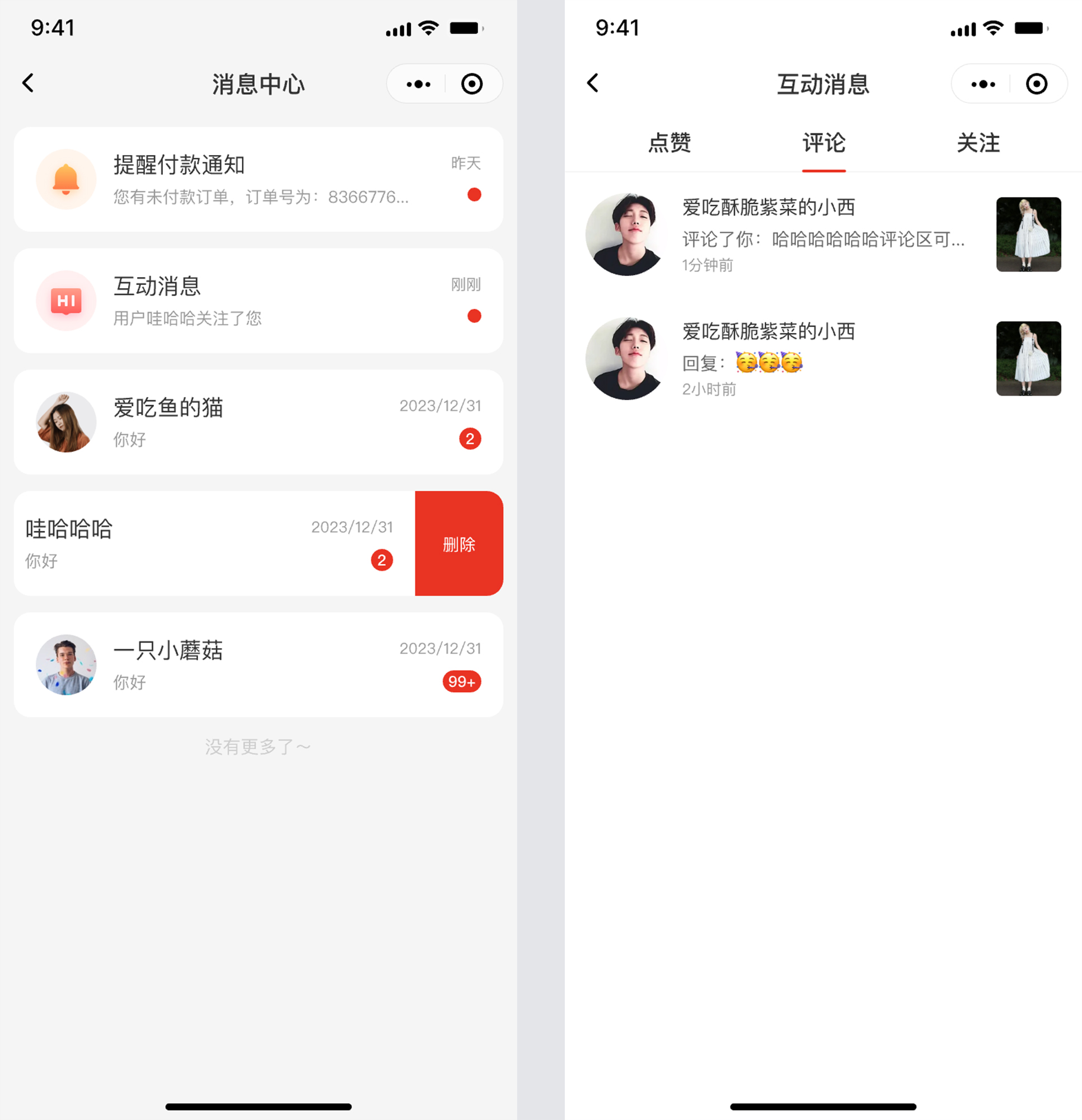Screen dimensions: 1082x1120
Task: Delete the 哇哈哈哈 conversation
Action: (458, 543)
